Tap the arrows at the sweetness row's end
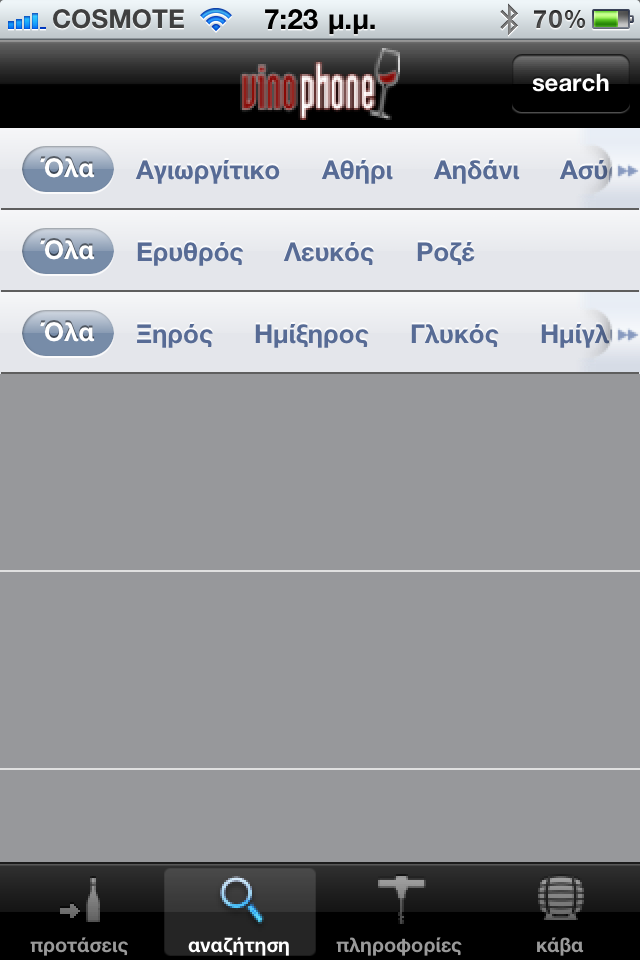The image size is (640, 960). point(627,335)
